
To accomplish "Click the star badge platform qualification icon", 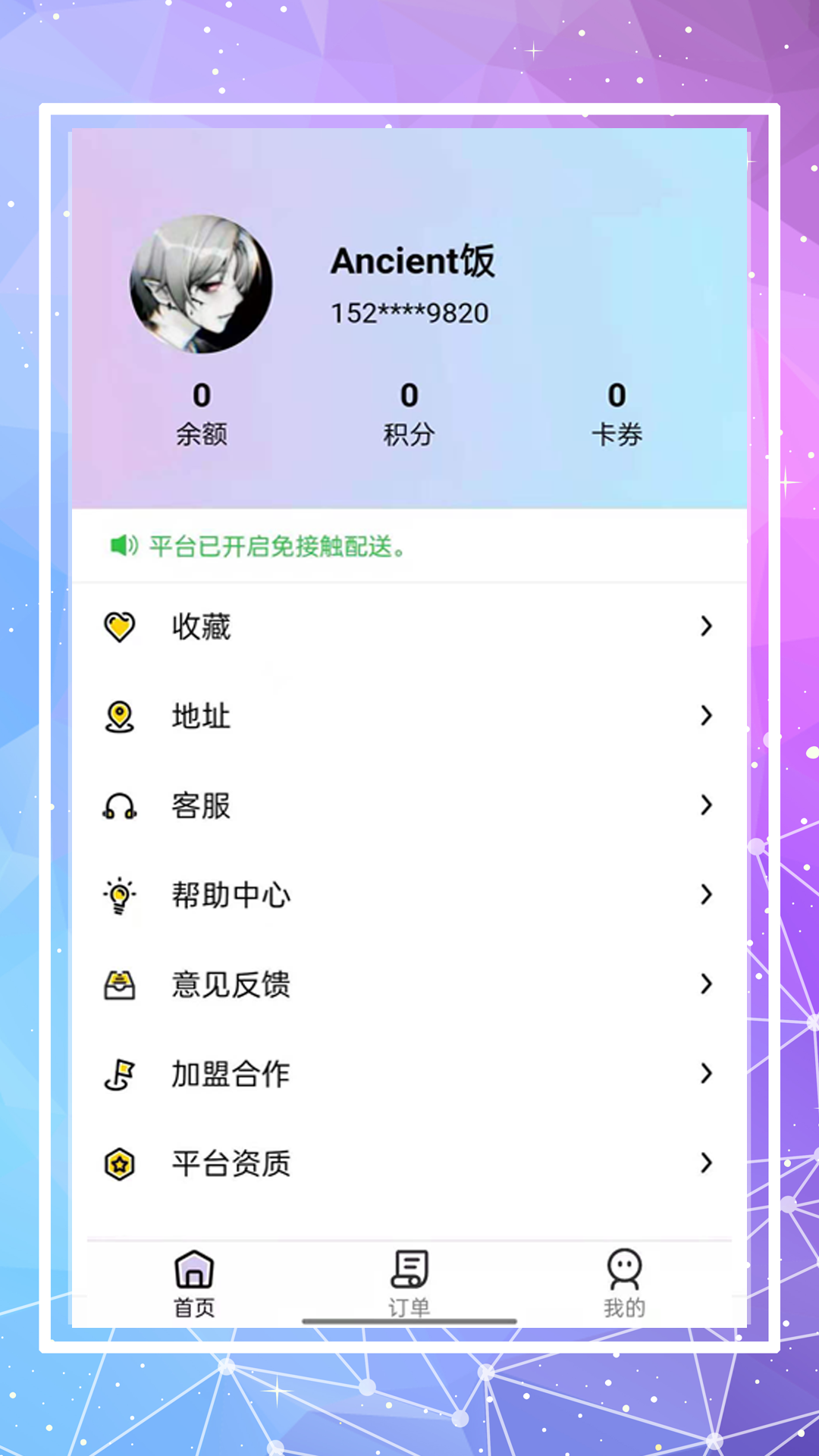I will (120, 1163).
